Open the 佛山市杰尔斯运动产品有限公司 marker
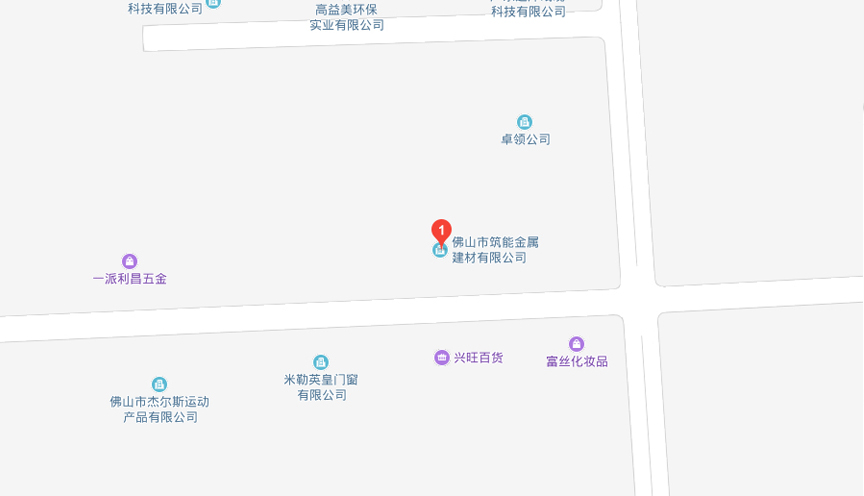 [x=159, y=384]
